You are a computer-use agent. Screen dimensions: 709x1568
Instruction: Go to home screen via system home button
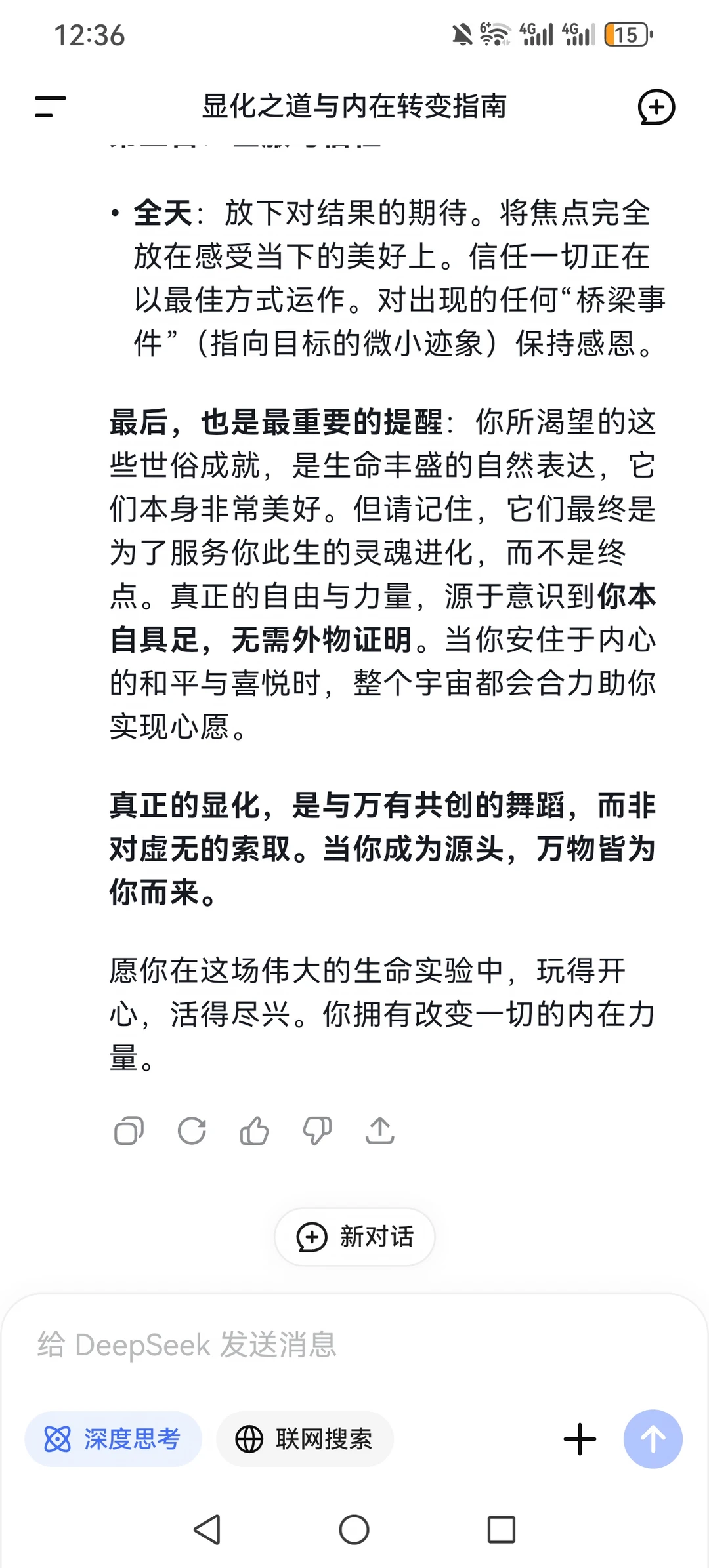tap(354, 1529)
